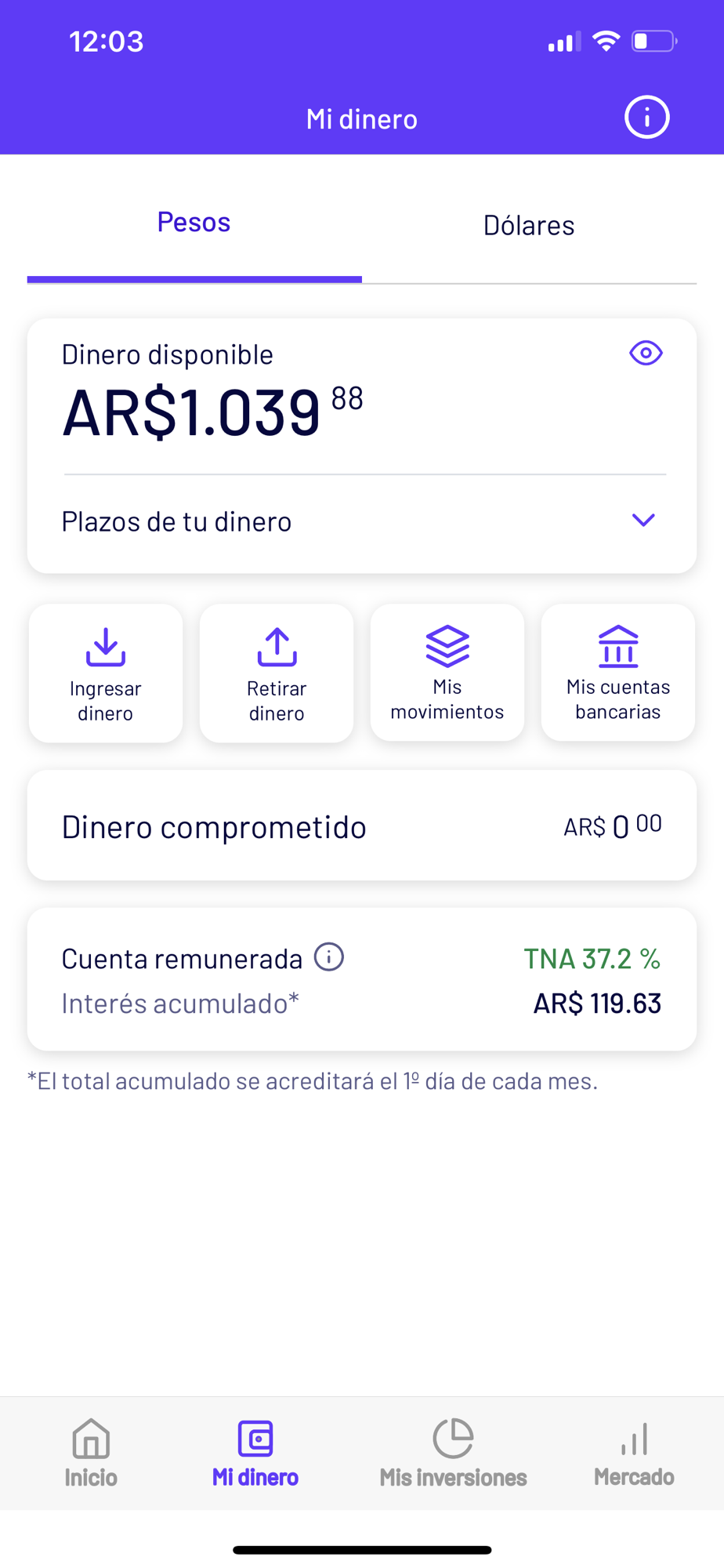The image size is (724, 1568).
Task: Open the info icon in the header
Action: coord(646,118)
